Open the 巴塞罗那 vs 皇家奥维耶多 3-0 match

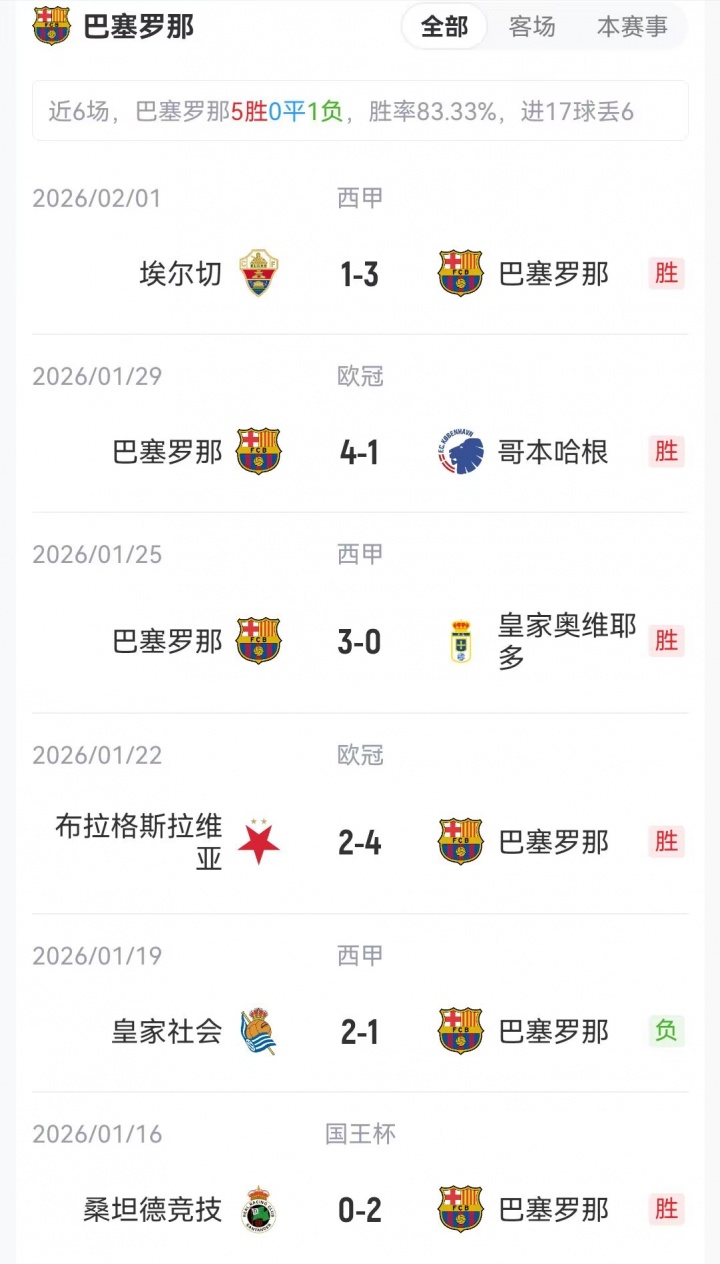click(x=359, y=641)
